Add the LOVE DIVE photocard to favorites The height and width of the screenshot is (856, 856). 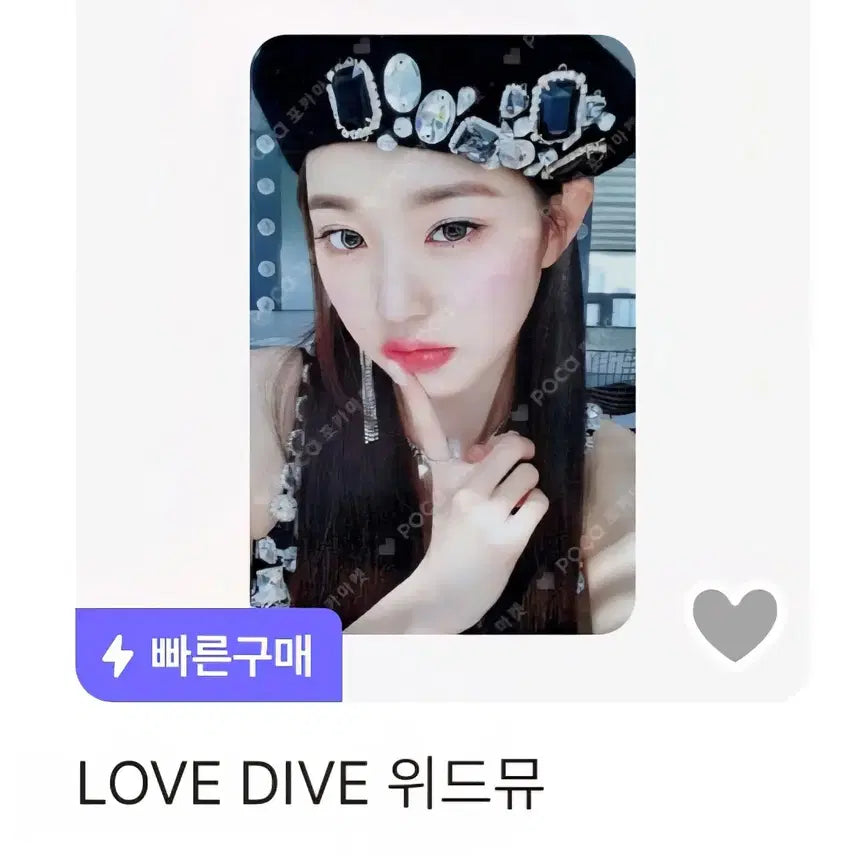tap(735, 624)
